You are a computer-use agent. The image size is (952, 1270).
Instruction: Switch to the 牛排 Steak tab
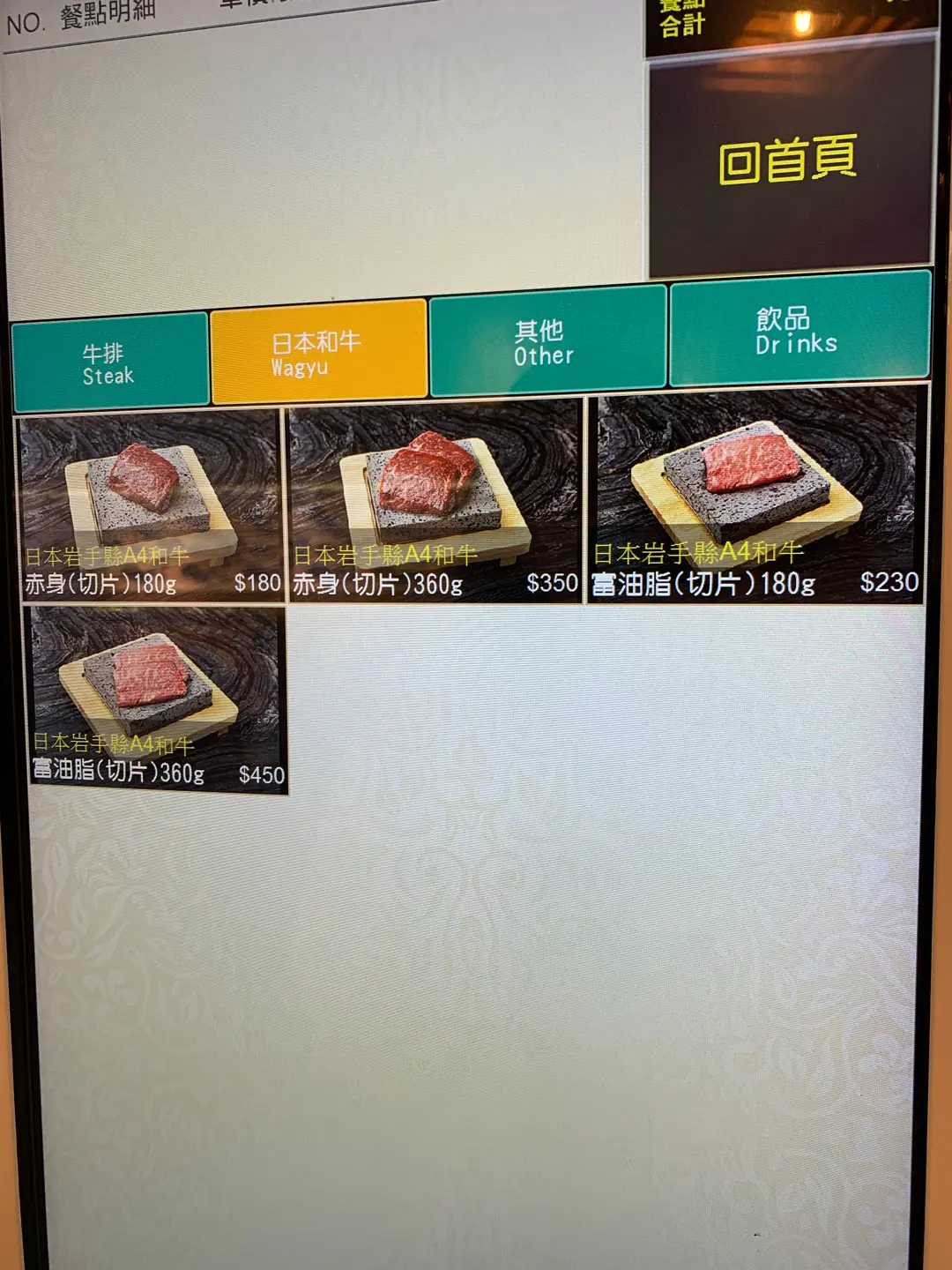pos(110,362)
